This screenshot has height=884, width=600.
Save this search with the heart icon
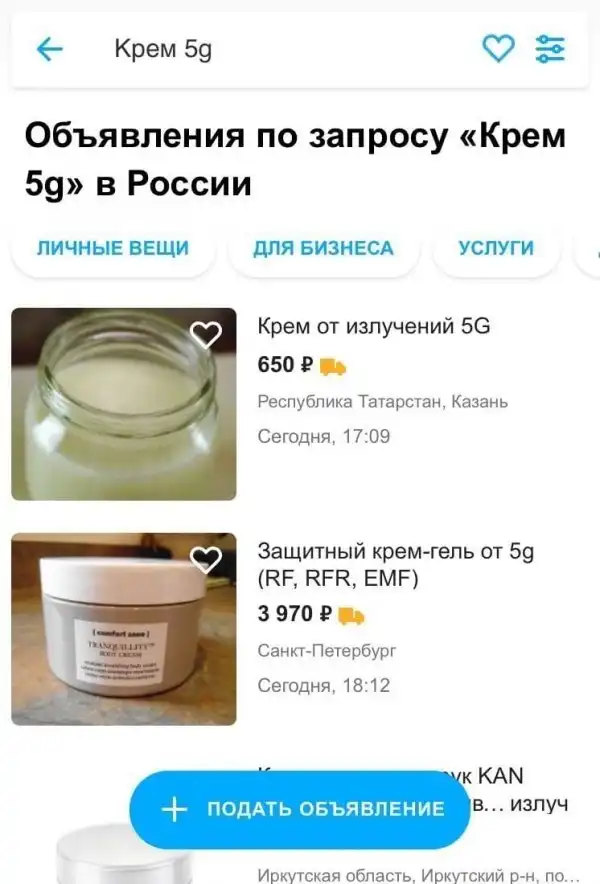(x=498, y=49)
